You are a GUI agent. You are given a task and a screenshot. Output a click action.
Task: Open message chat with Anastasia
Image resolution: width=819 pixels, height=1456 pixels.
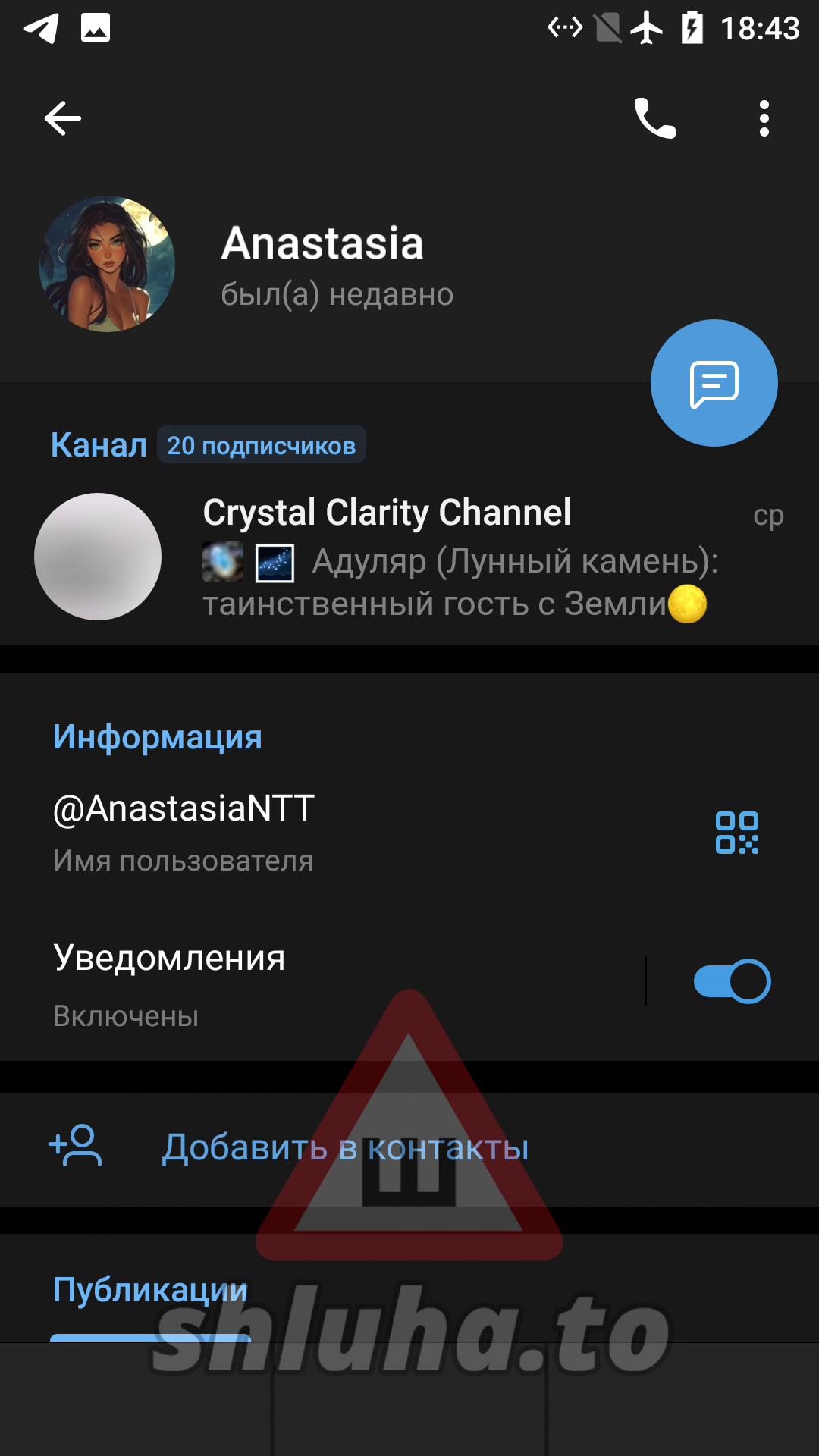[x=714, y=383]
